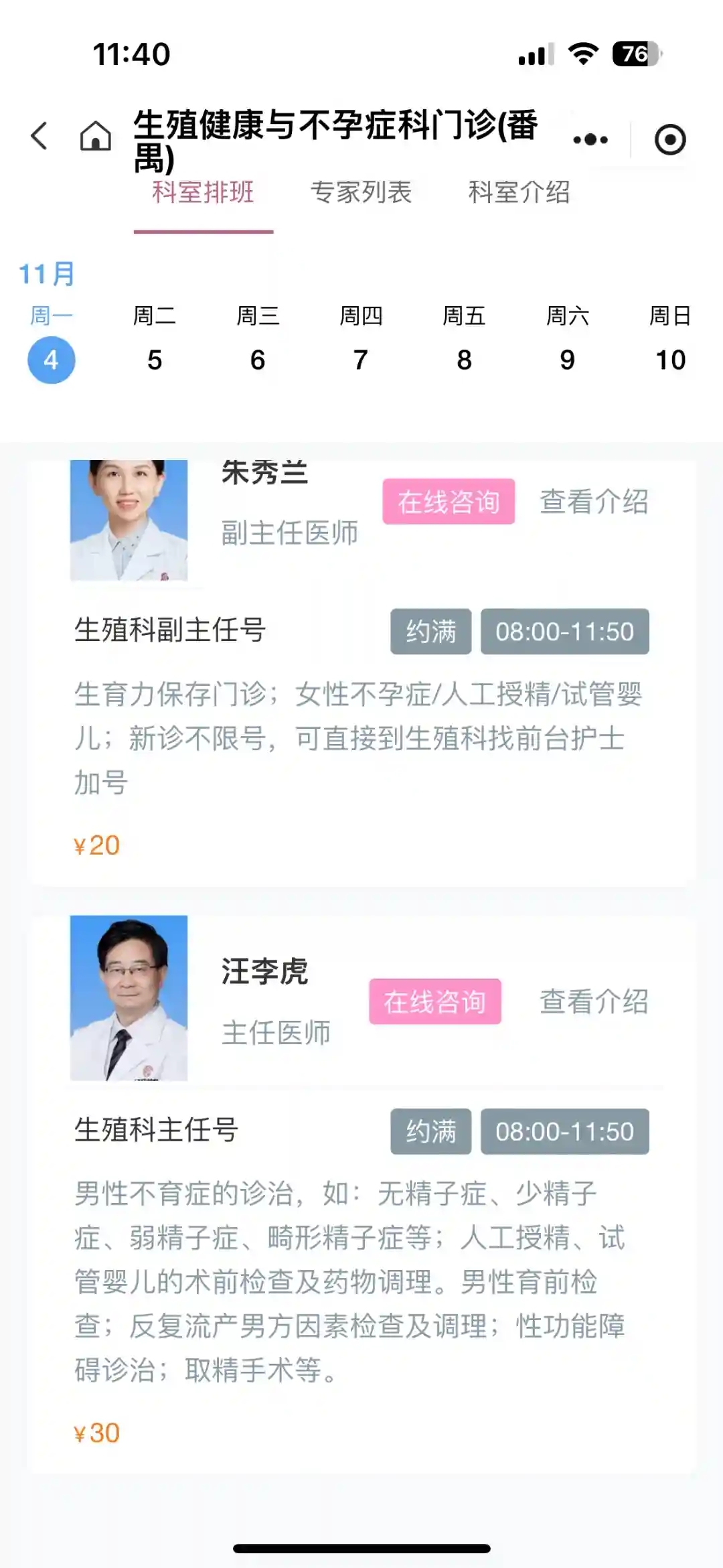
Task: Start 在线咨询 with 汪李虎
Action: 434,1001
